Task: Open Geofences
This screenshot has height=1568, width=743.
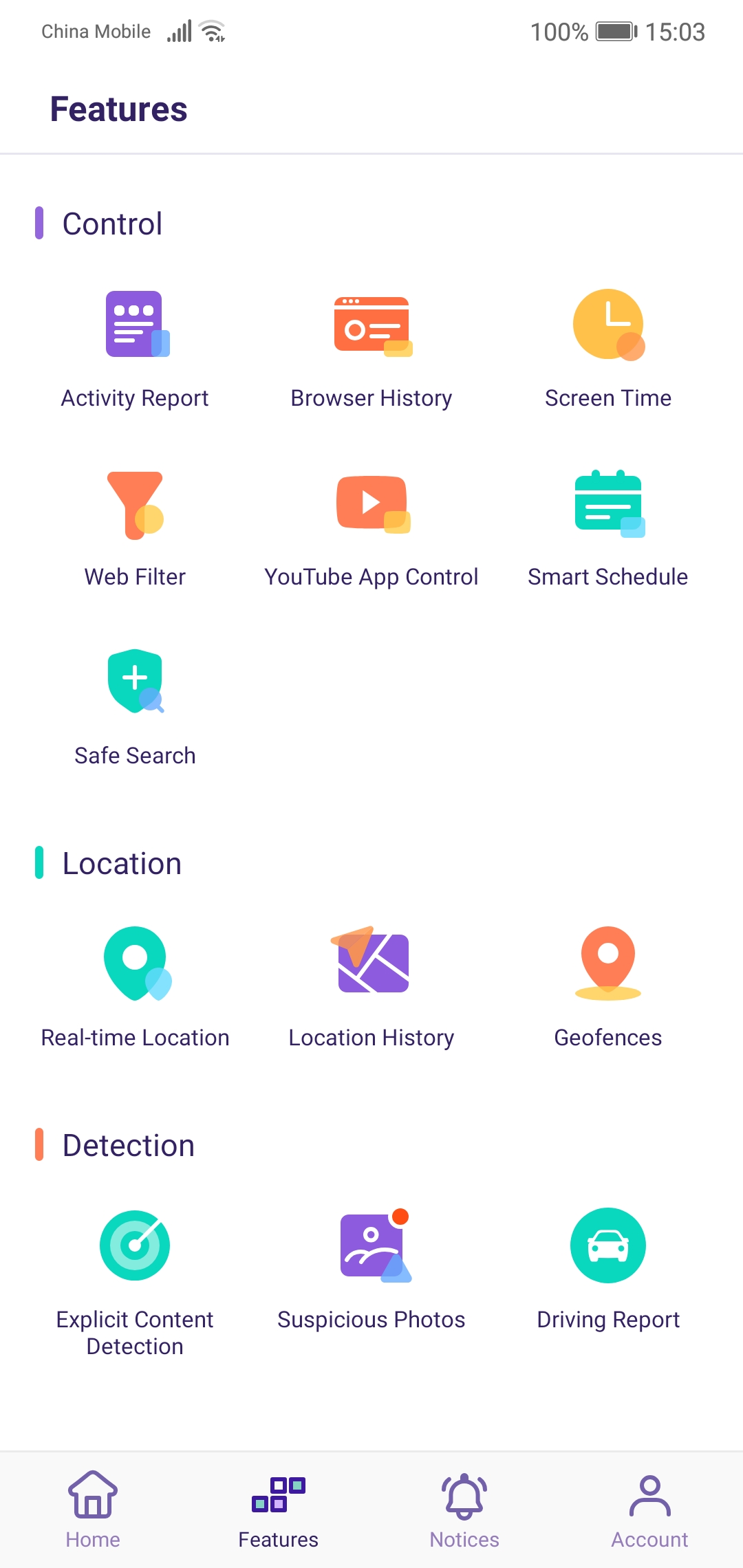Action: tap(608, 964)
